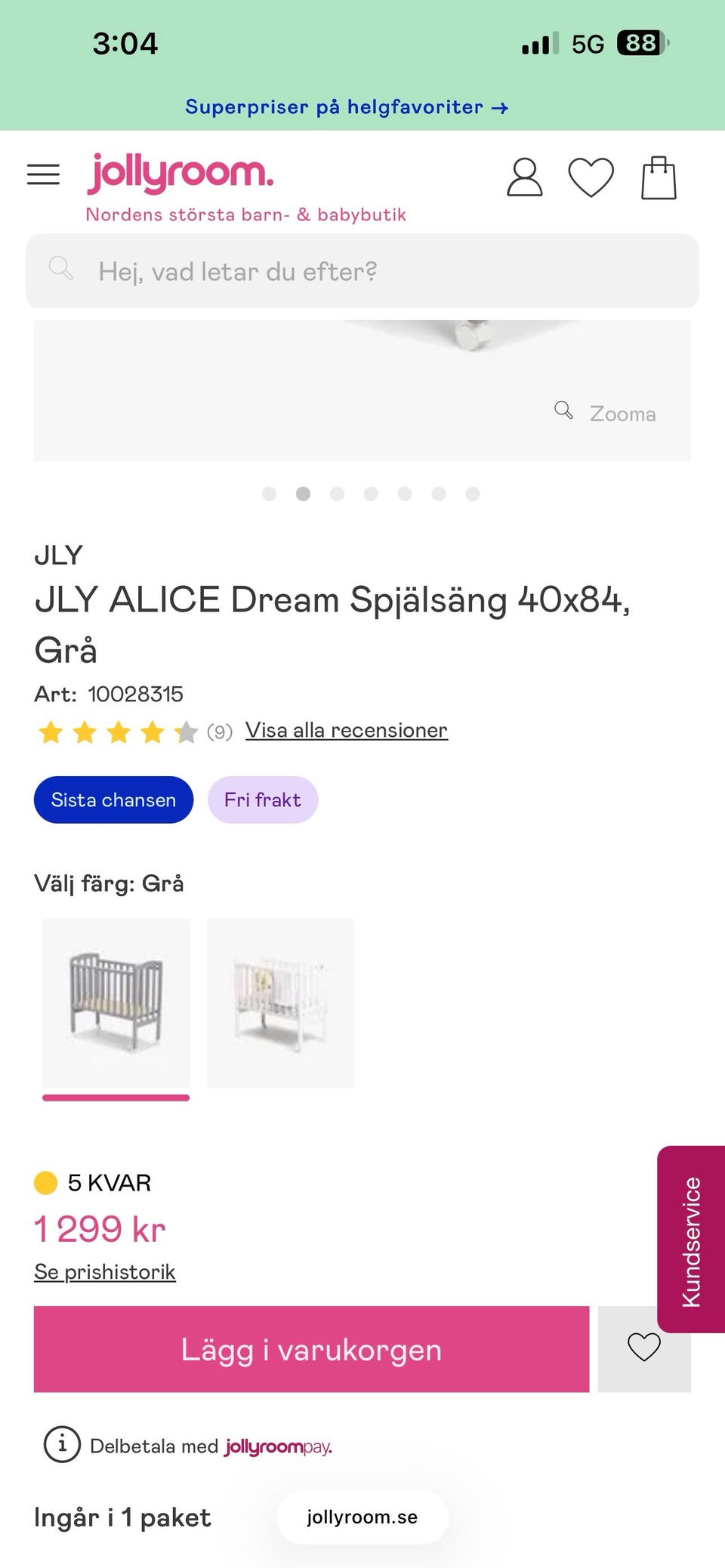Tap Lägg i varukorgen button
This screenshot has height=1568, width=725.
click(x=311, y=1349)
